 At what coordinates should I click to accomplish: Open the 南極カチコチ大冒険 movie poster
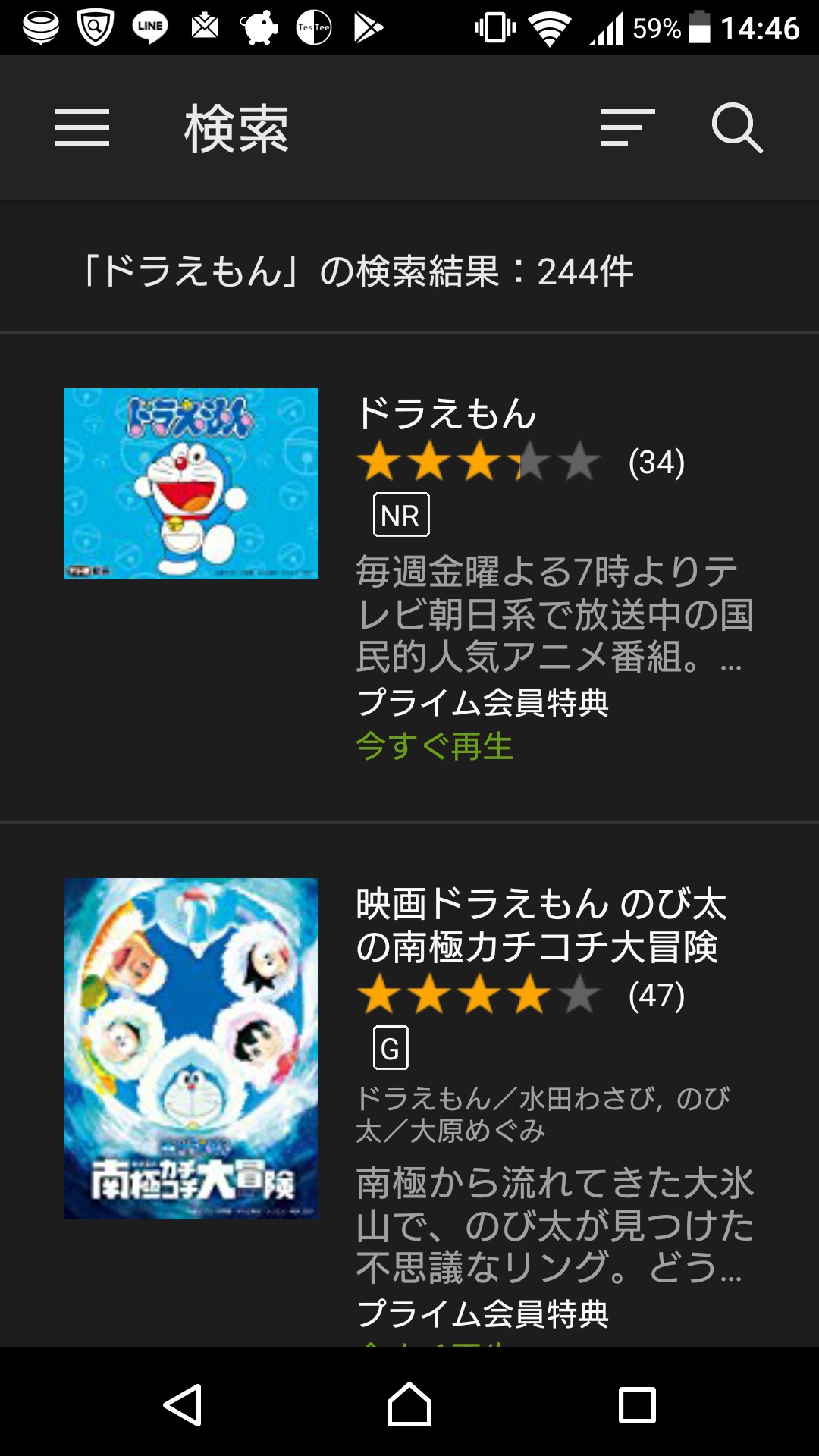[191, 1048]
